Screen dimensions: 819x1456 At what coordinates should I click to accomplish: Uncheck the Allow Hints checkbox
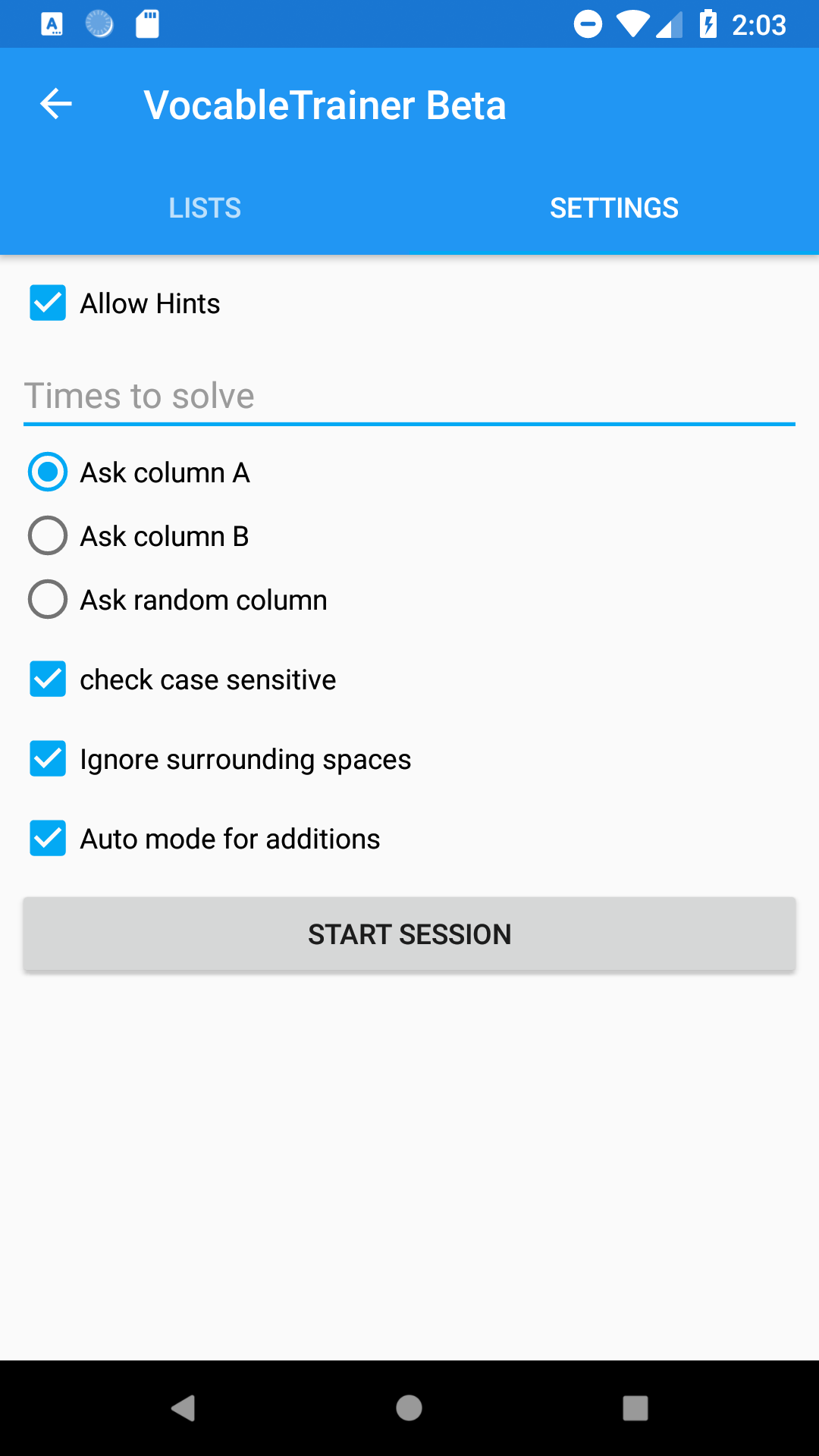(x=48, y=303)
